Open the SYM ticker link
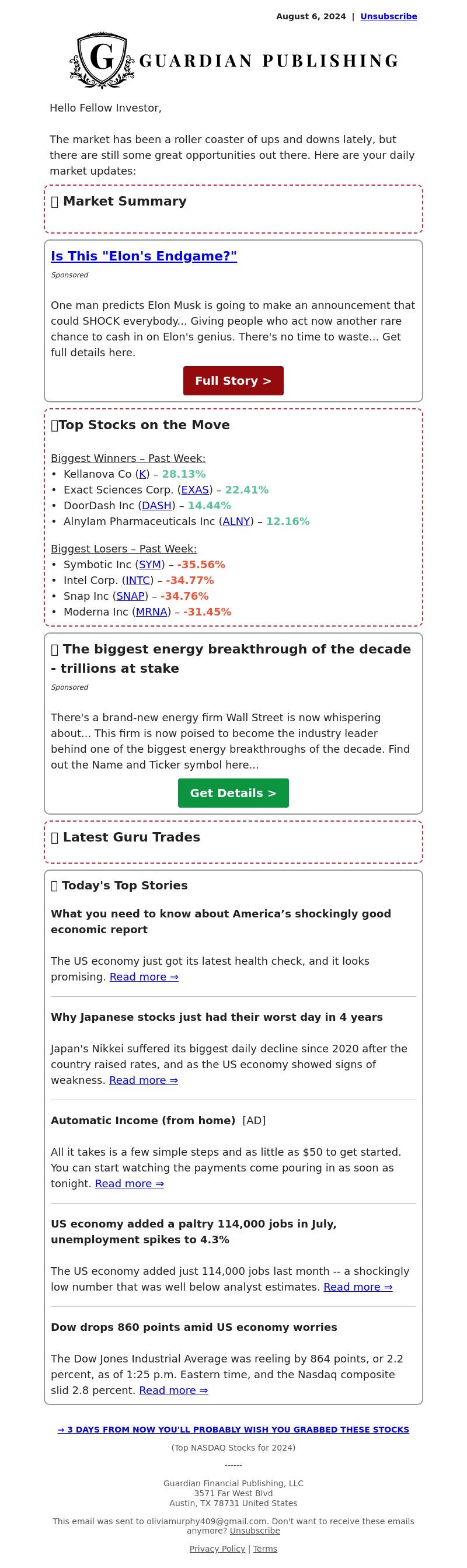This screenshot has width=467, height=1568. [149, 565]
